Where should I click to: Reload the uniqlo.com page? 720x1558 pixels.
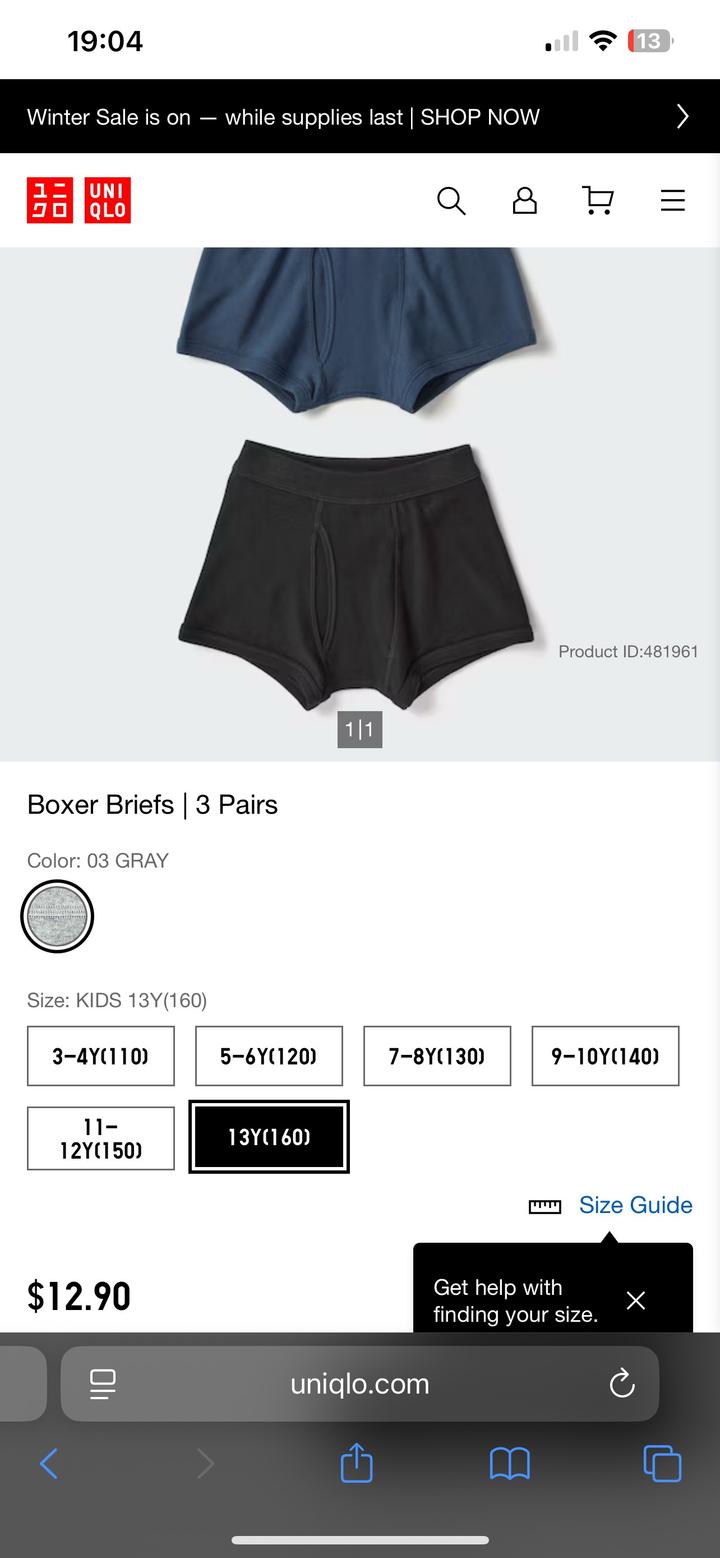point(622,1384)
